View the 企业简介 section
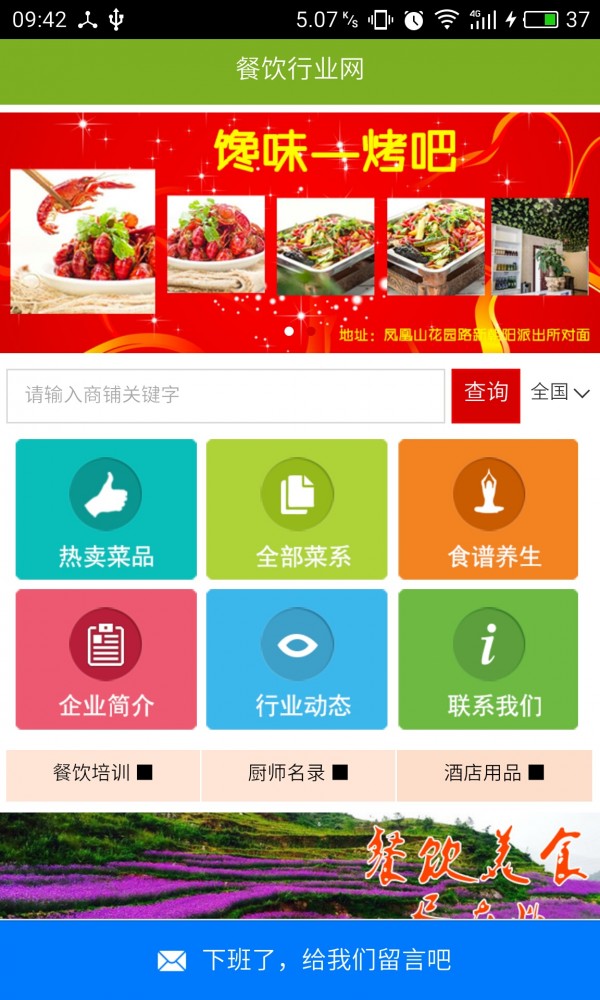600x1000 pixels. [x=106, y=659]
